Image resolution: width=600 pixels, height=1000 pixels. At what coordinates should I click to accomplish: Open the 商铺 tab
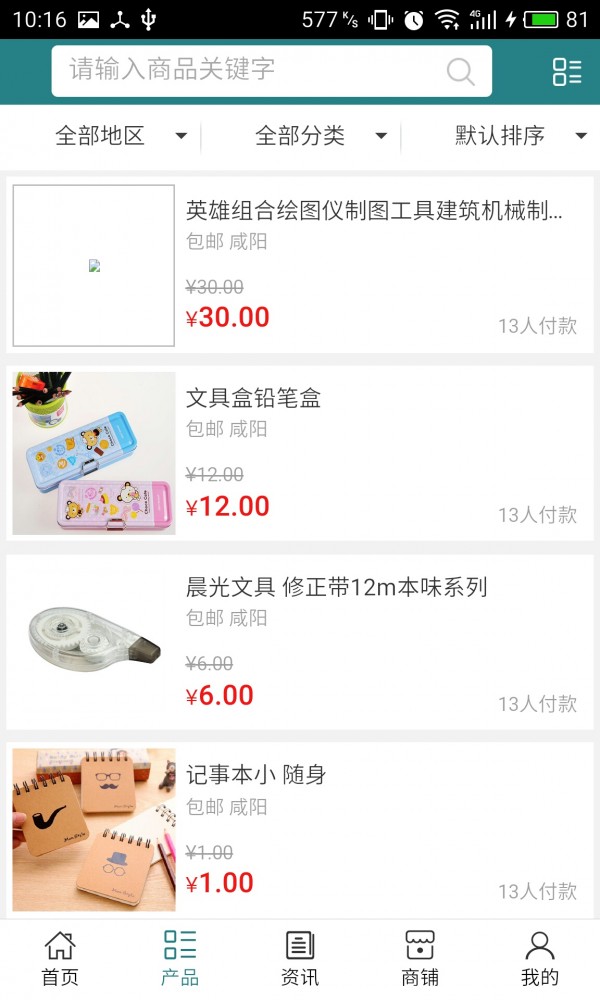tap(420, 958)
